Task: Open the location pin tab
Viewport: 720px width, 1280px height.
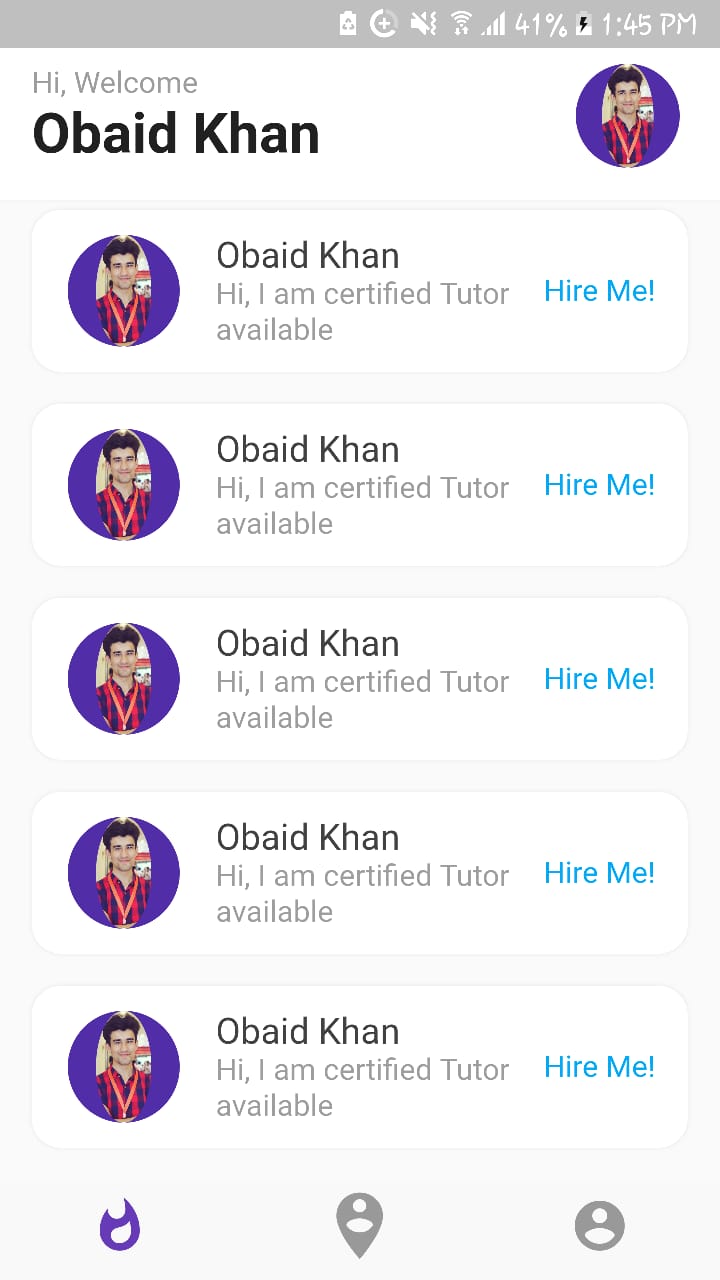Action: [359, 1224]
